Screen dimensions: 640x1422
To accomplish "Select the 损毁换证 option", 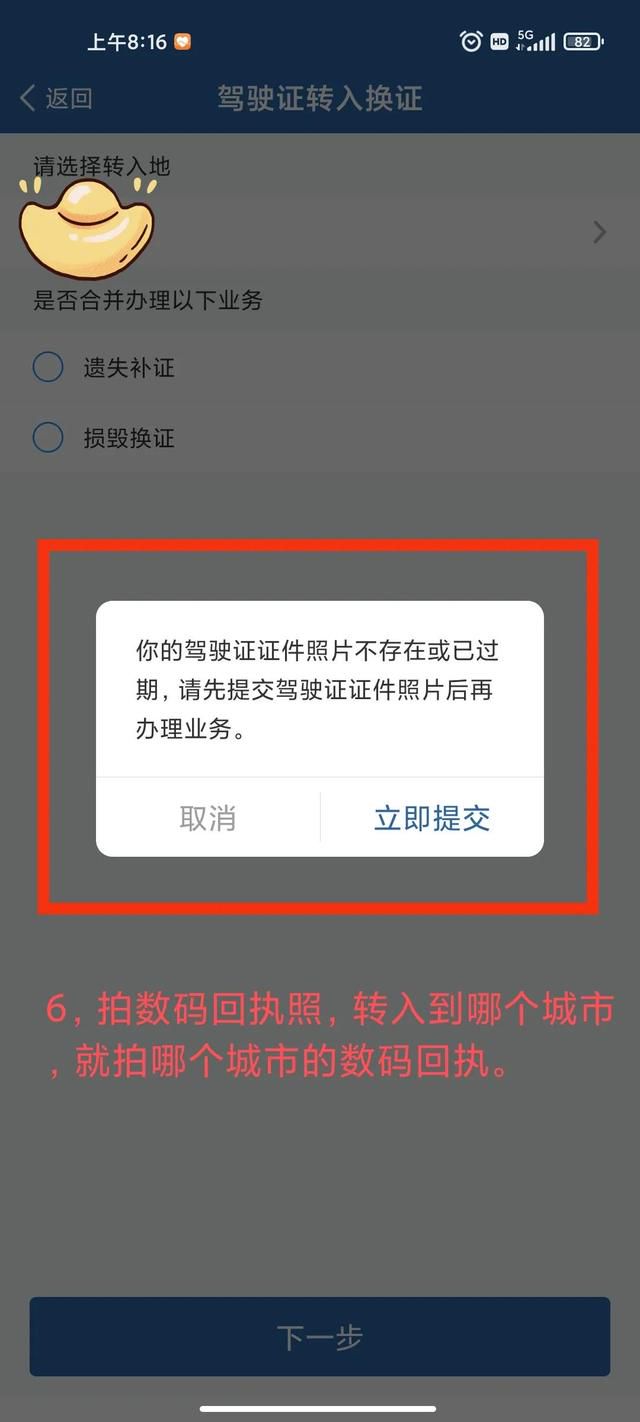I will click(104, 437).
